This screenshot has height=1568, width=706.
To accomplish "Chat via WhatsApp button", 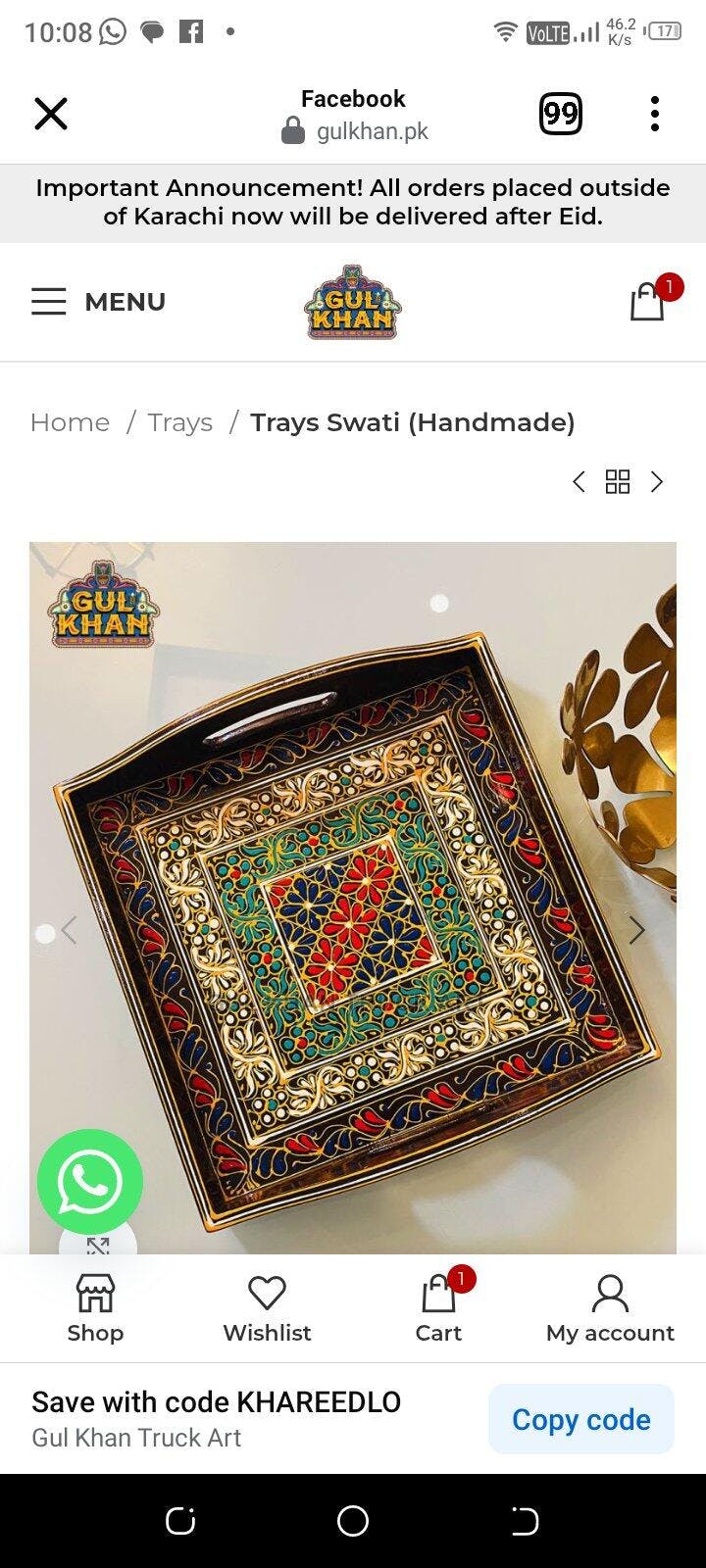I will pyautogui.click(x=90, y=1181).
